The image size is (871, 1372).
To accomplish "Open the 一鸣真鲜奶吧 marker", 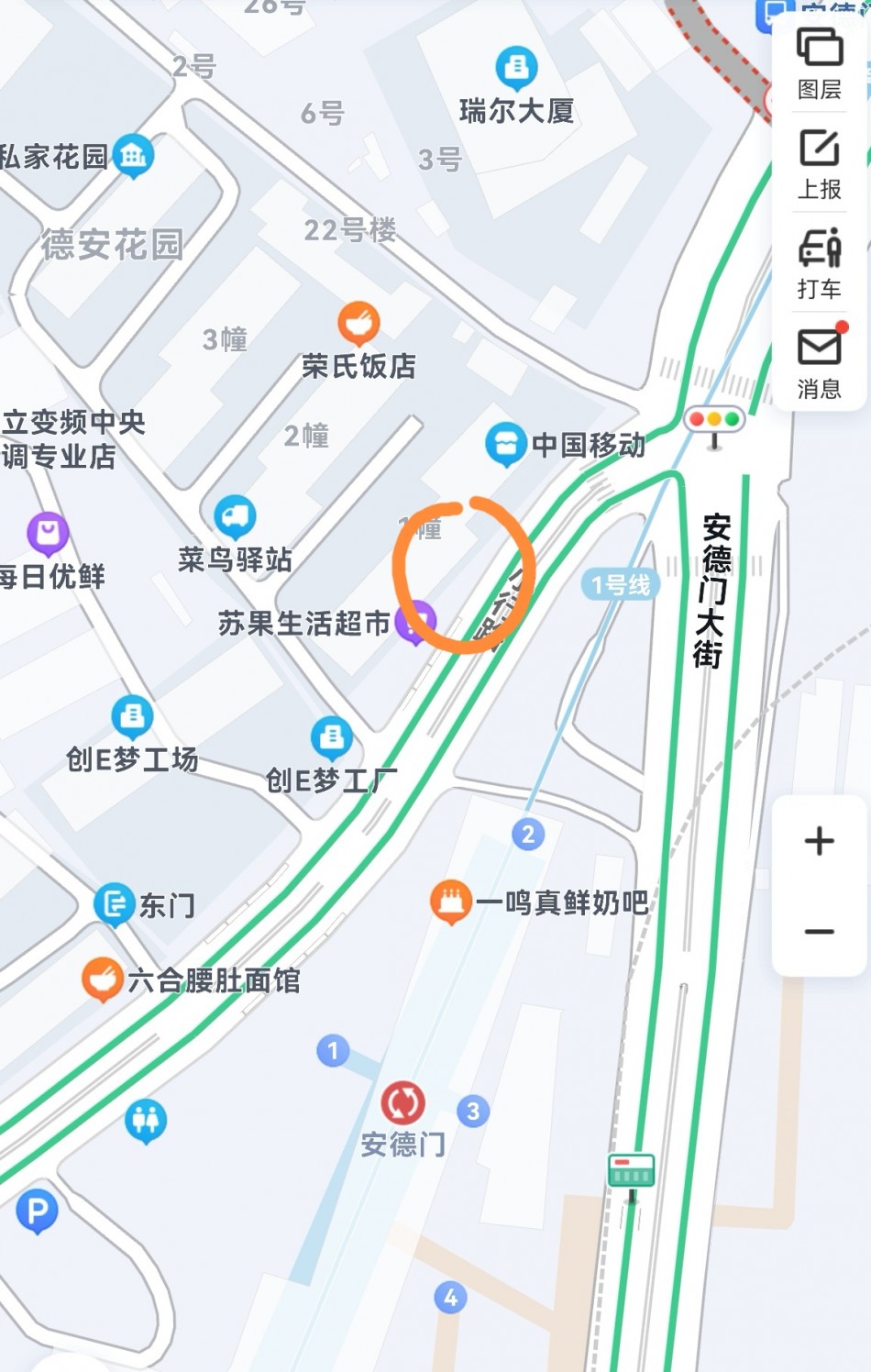I will tap(450, 902).
